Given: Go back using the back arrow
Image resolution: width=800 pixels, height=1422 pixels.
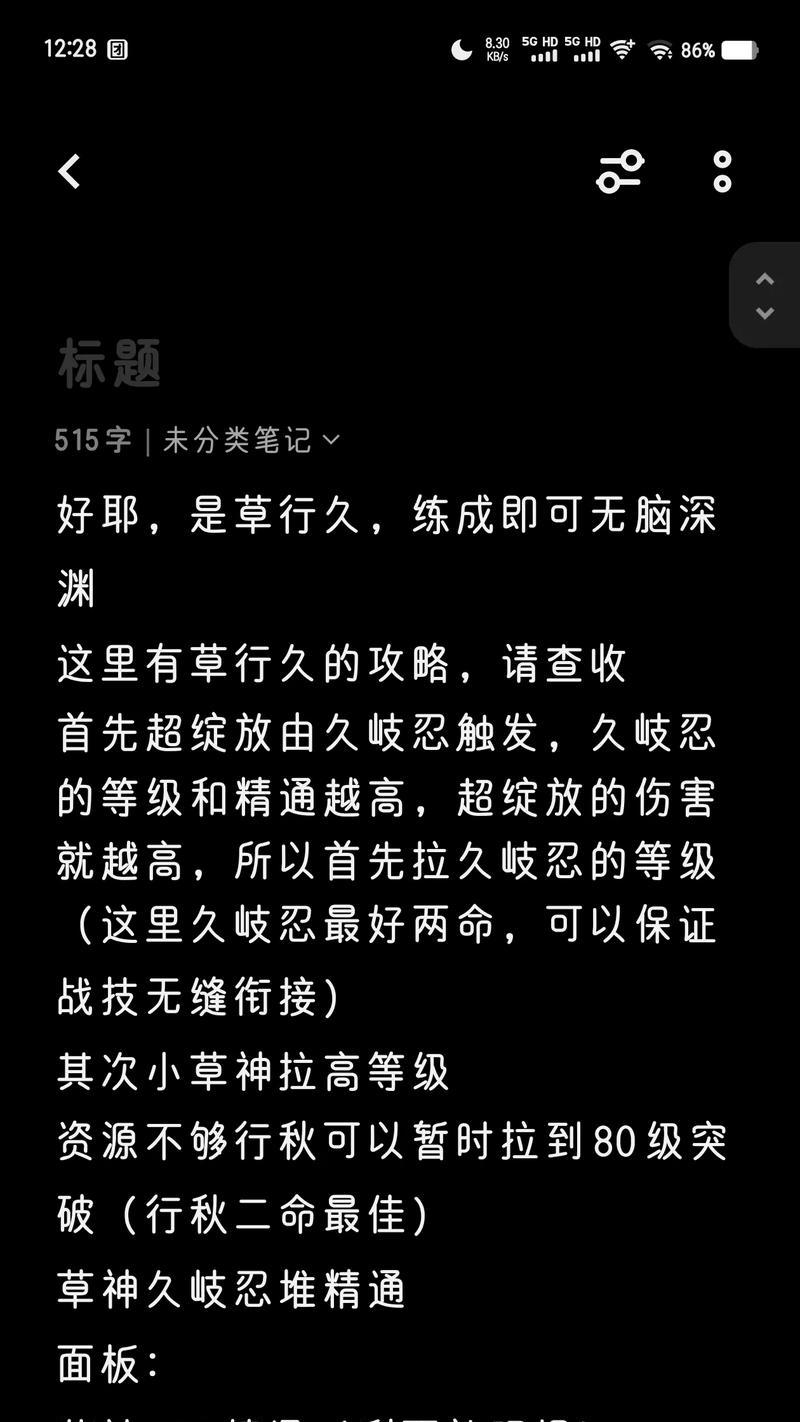Looking at the screenshot, I should click(69, 172).
